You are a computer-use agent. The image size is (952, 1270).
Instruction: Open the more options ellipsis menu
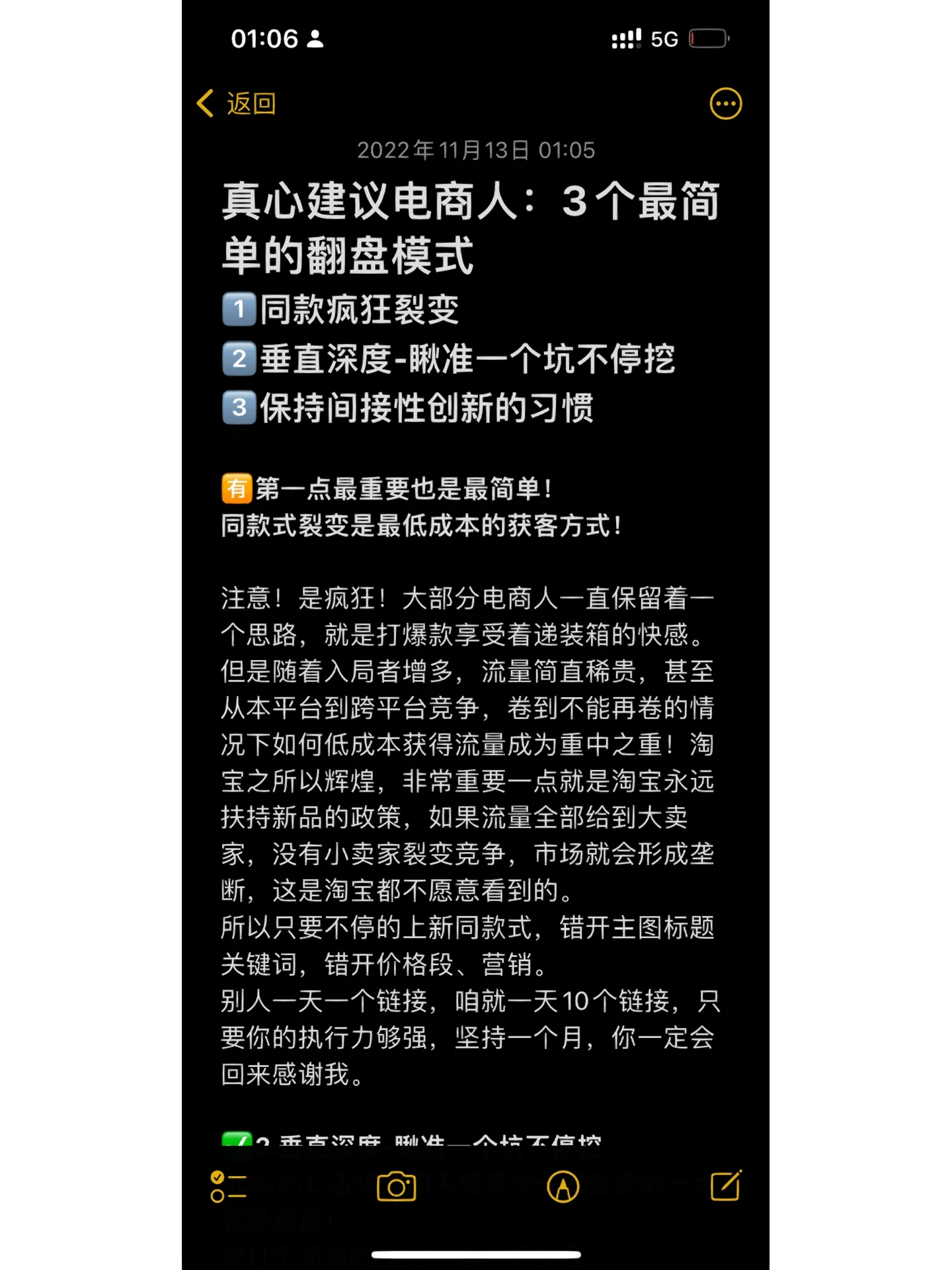(725, 104)
